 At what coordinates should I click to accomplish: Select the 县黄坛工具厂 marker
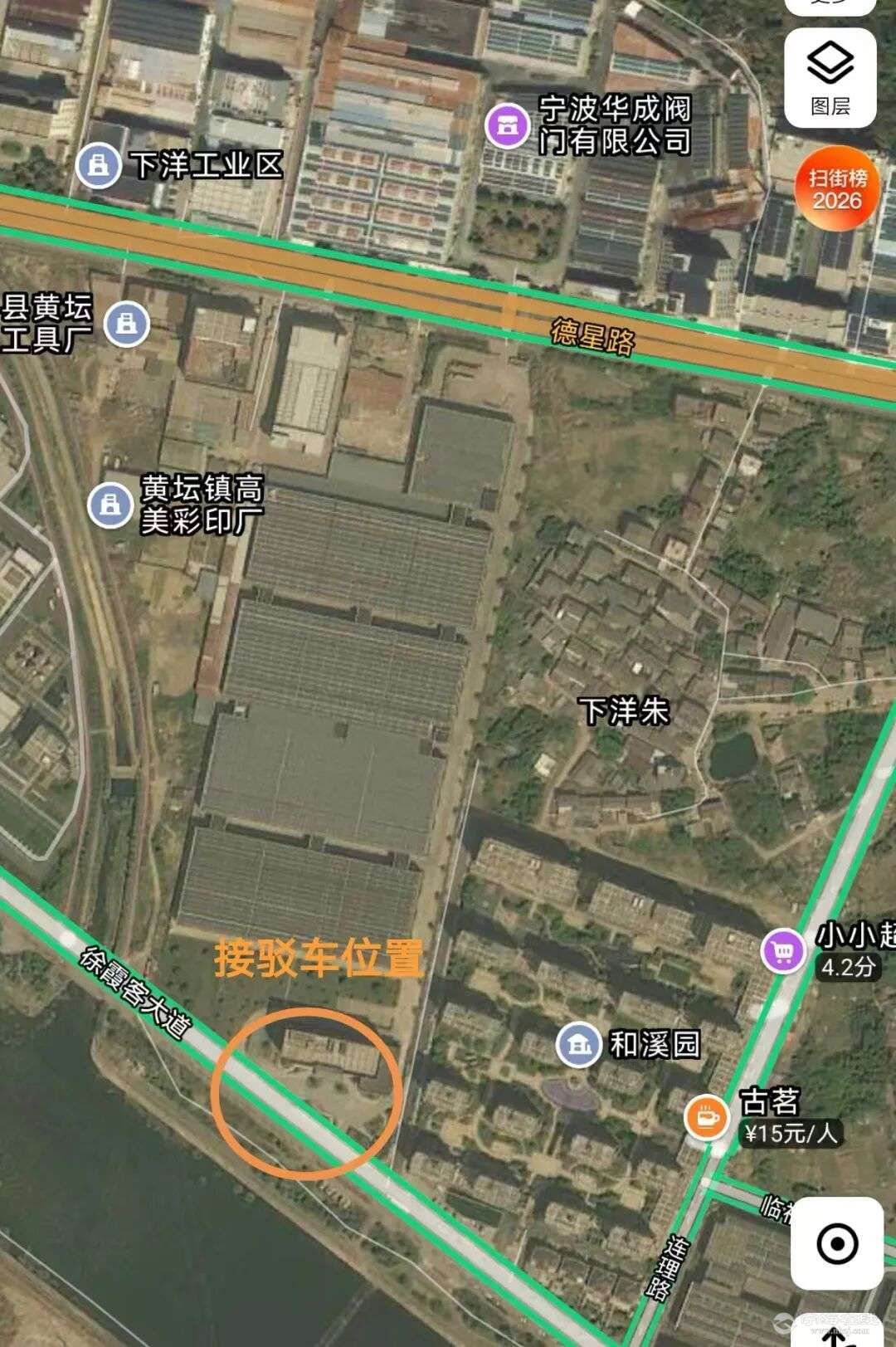pyautogui.click(x=127, y=323)
